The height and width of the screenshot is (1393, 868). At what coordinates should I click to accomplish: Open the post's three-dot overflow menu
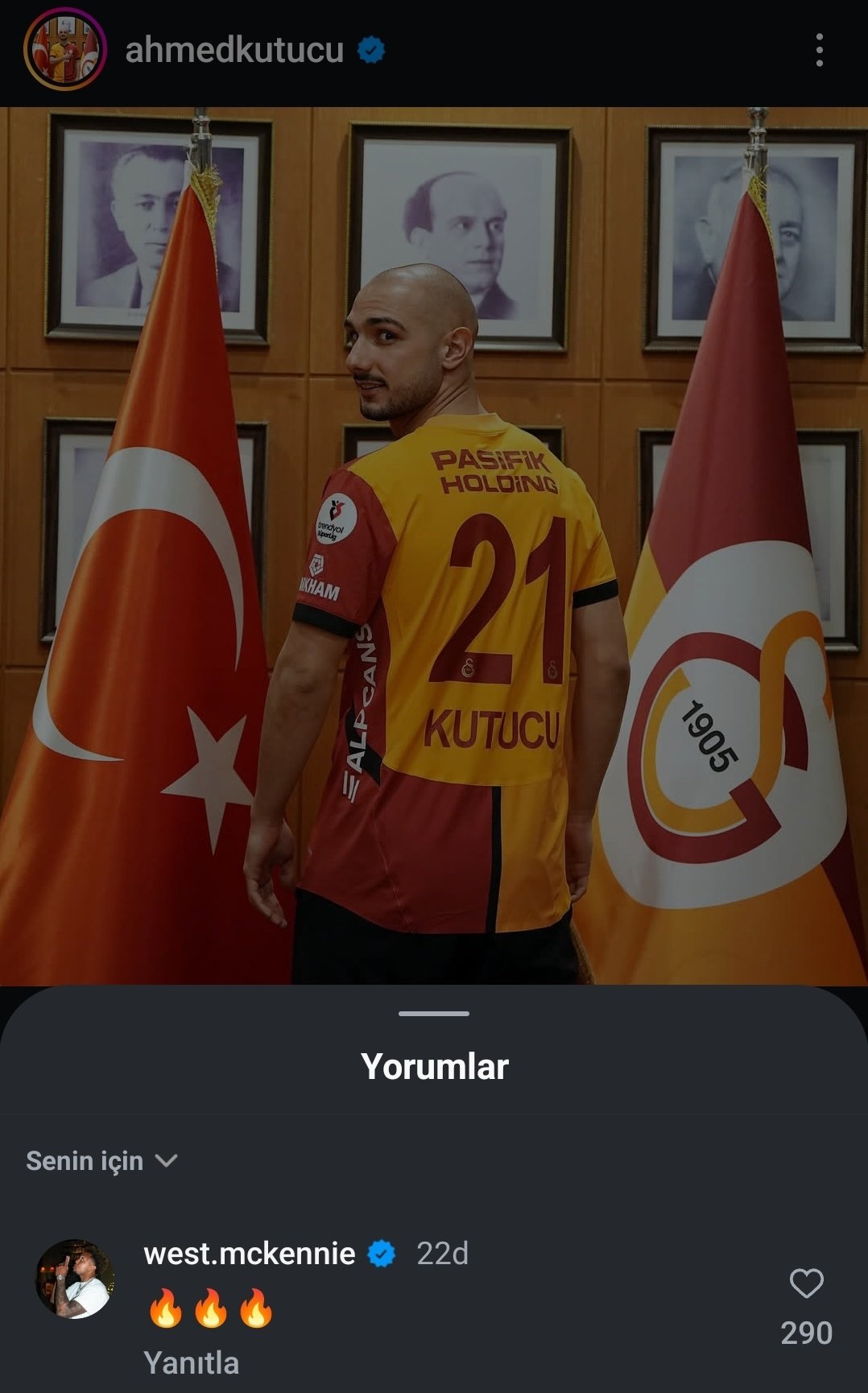(x=819, y=50)
